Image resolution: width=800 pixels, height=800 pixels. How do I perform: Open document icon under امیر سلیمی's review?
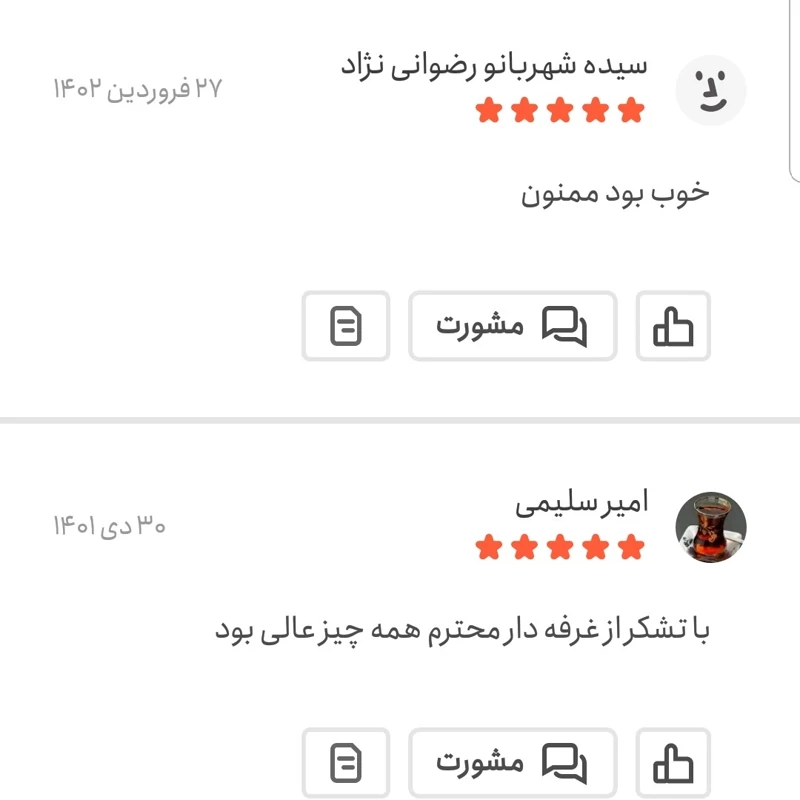click(x=346, y=764)
